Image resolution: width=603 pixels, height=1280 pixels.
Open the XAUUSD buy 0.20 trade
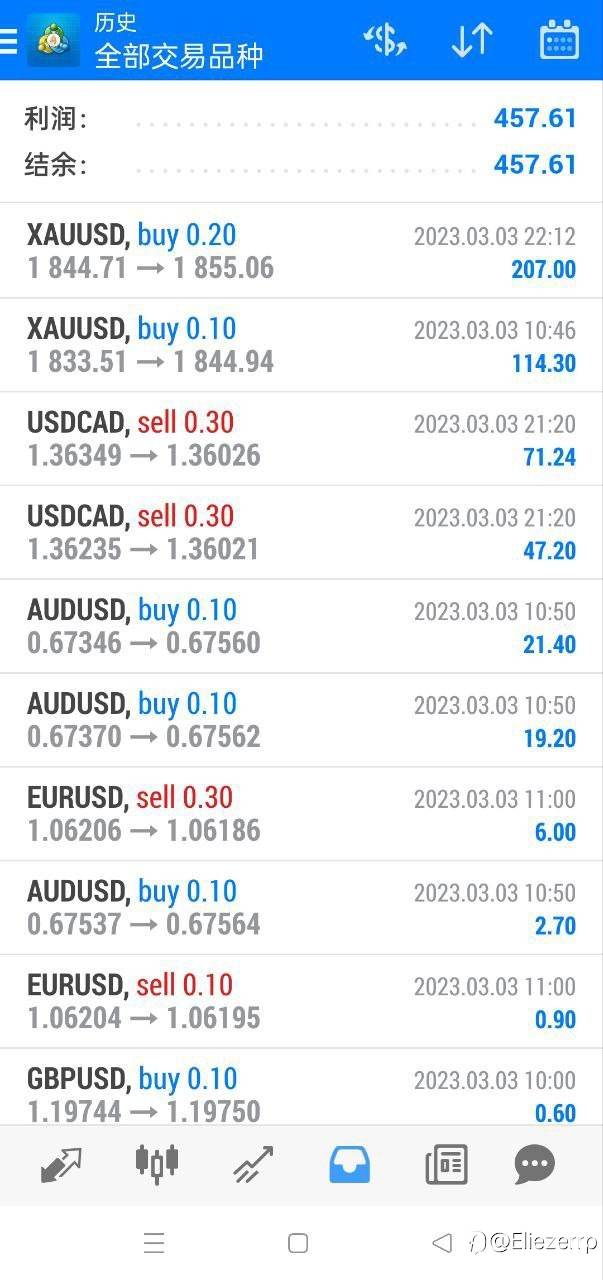(301, 251)
